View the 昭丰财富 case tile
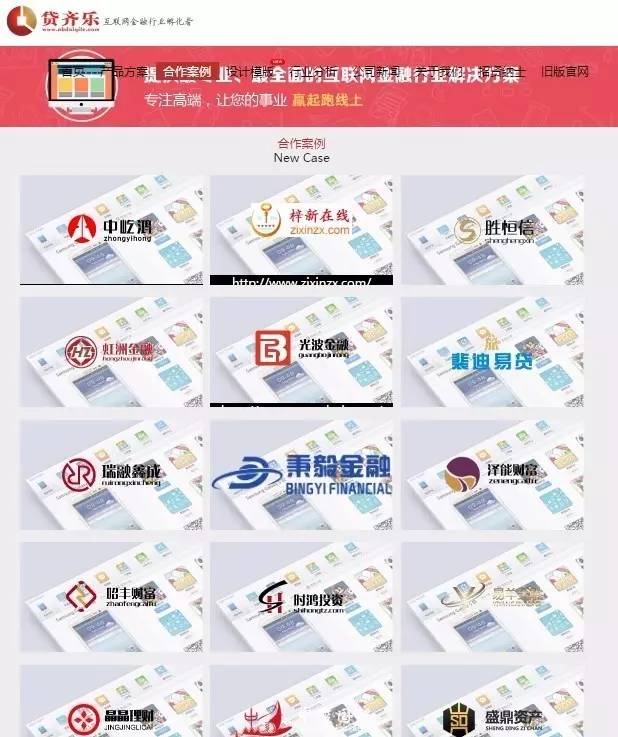 tap(113, 596)
